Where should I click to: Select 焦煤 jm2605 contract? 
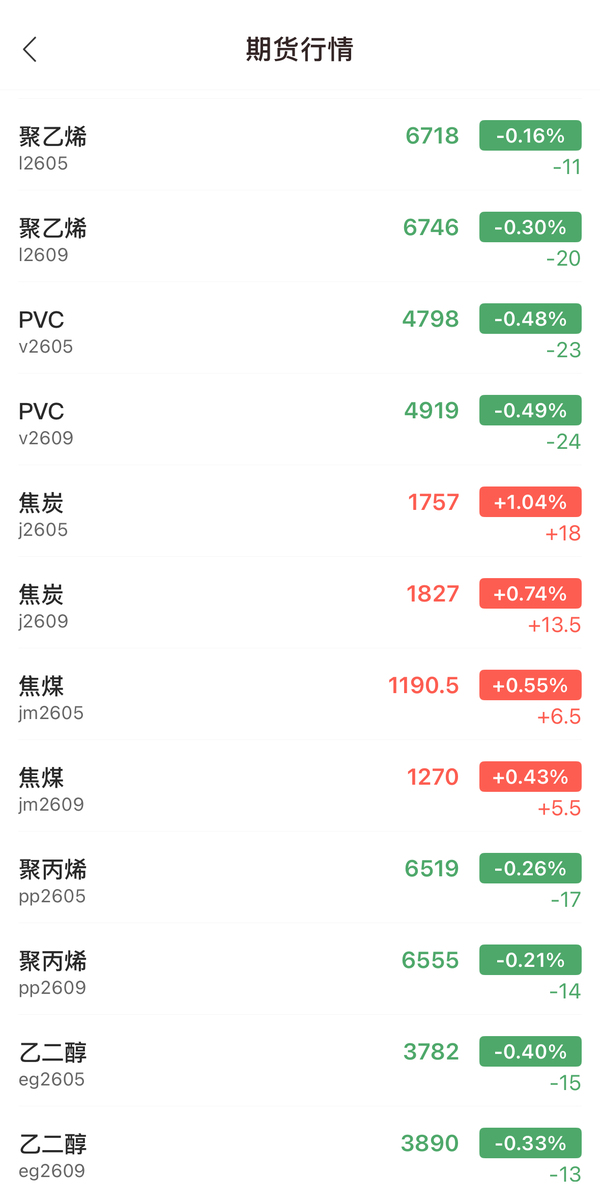[x=300, y=697]
